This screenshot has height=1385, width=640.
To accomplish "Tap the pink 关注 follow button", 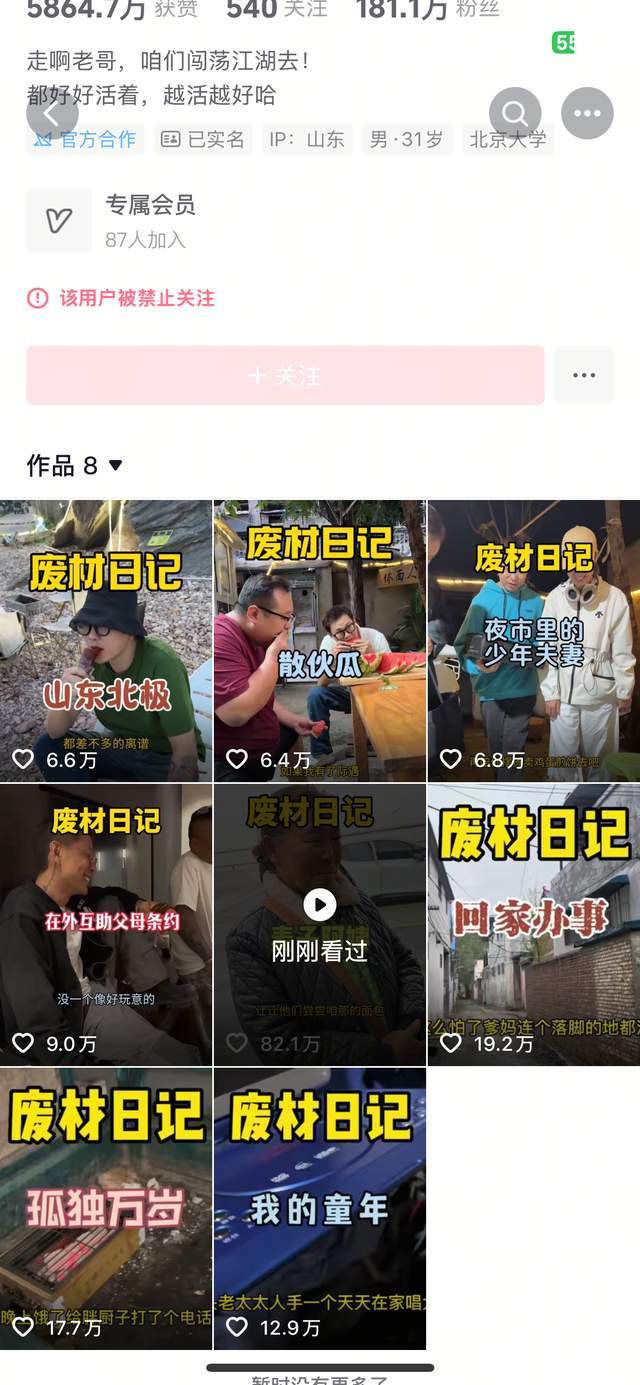I will pos(285,375).
